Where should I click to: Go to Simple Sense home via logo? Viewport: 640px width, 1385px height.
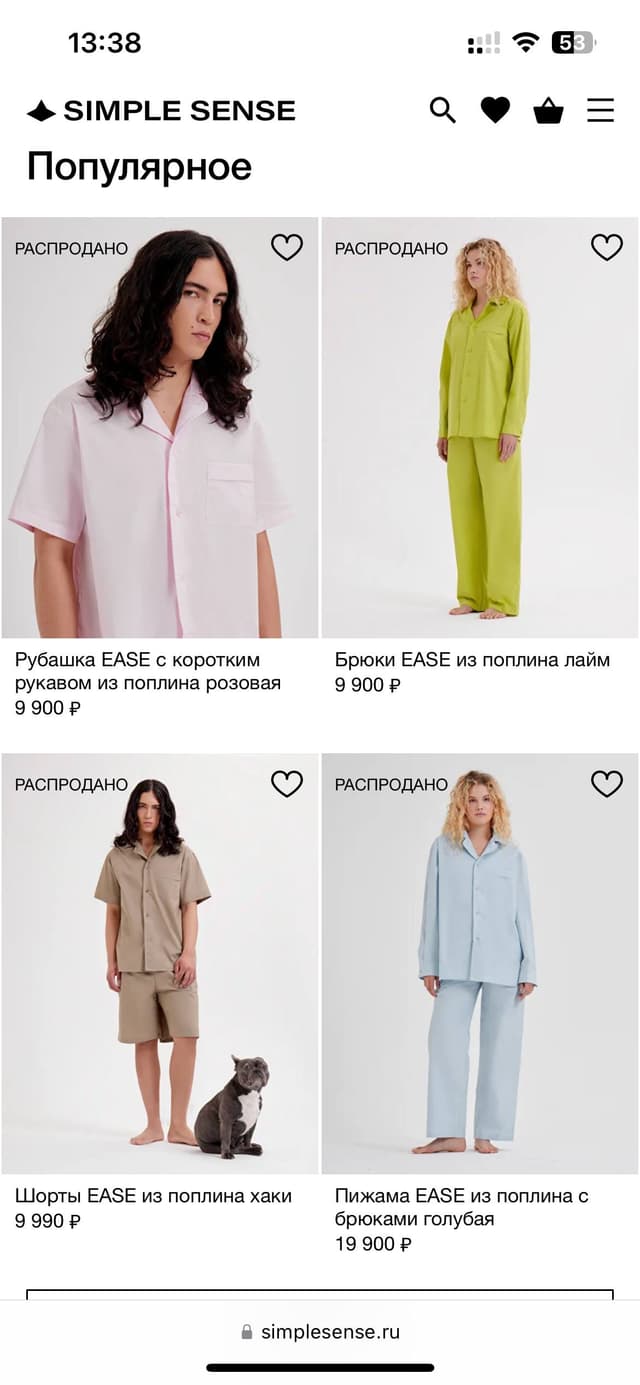161,111
